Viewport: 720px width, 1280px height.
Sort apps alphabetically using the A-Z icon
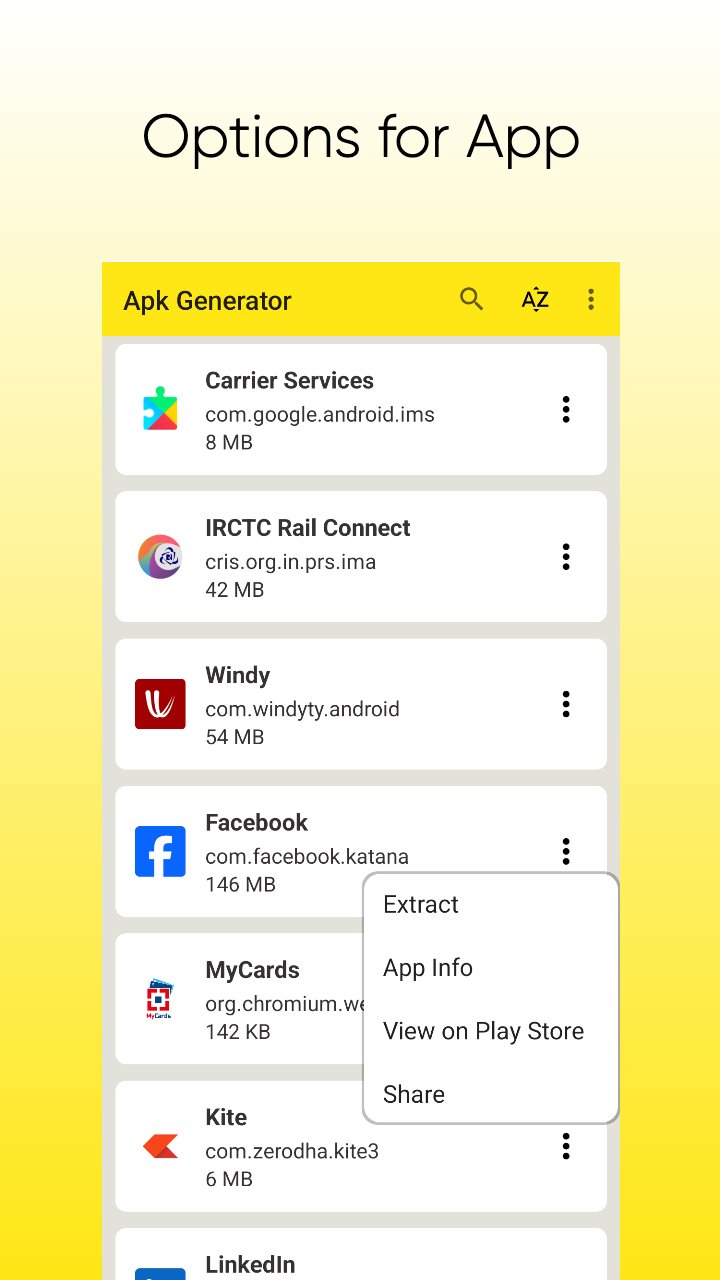[x=535, y=298]
